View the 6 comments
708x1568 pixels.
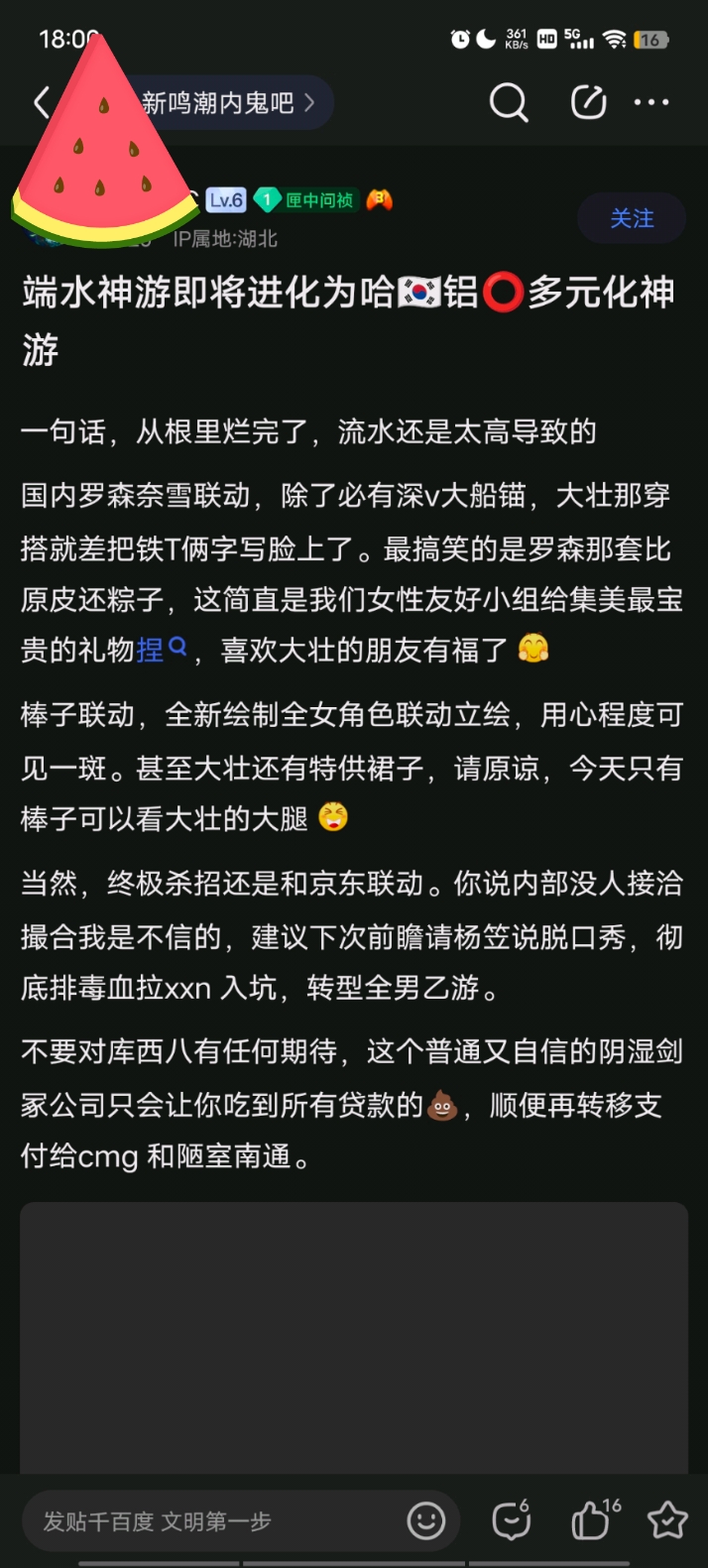(x=512, y=1520)
